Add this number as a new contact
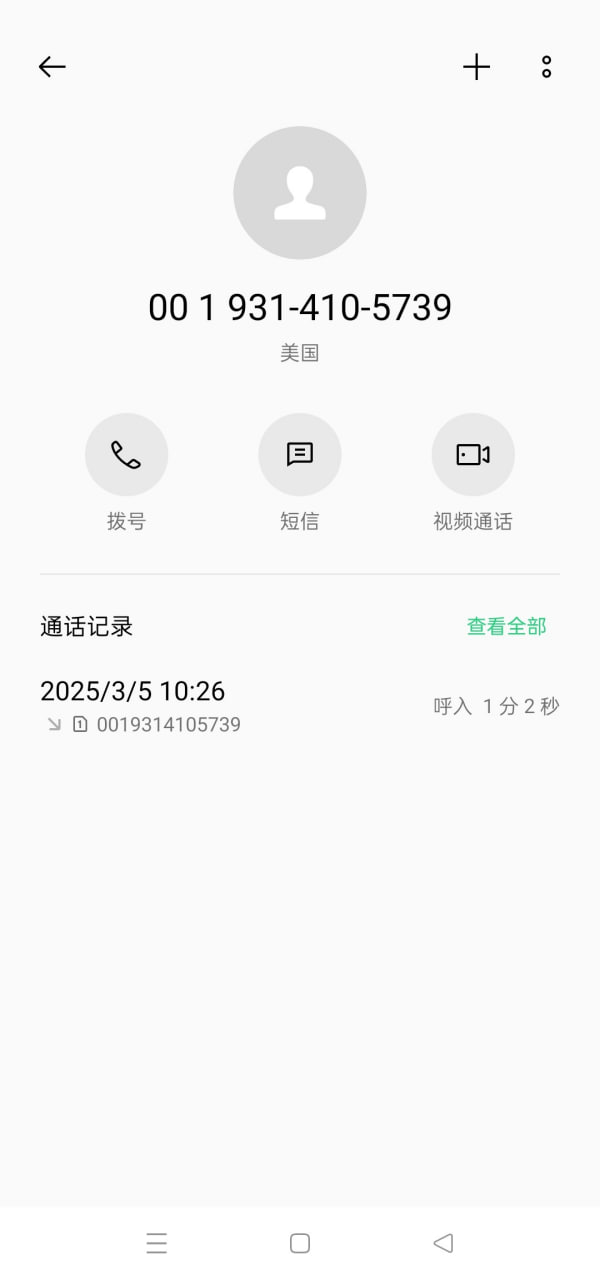This screenshot has height=1280, width=600. click(x=476, y=67)
